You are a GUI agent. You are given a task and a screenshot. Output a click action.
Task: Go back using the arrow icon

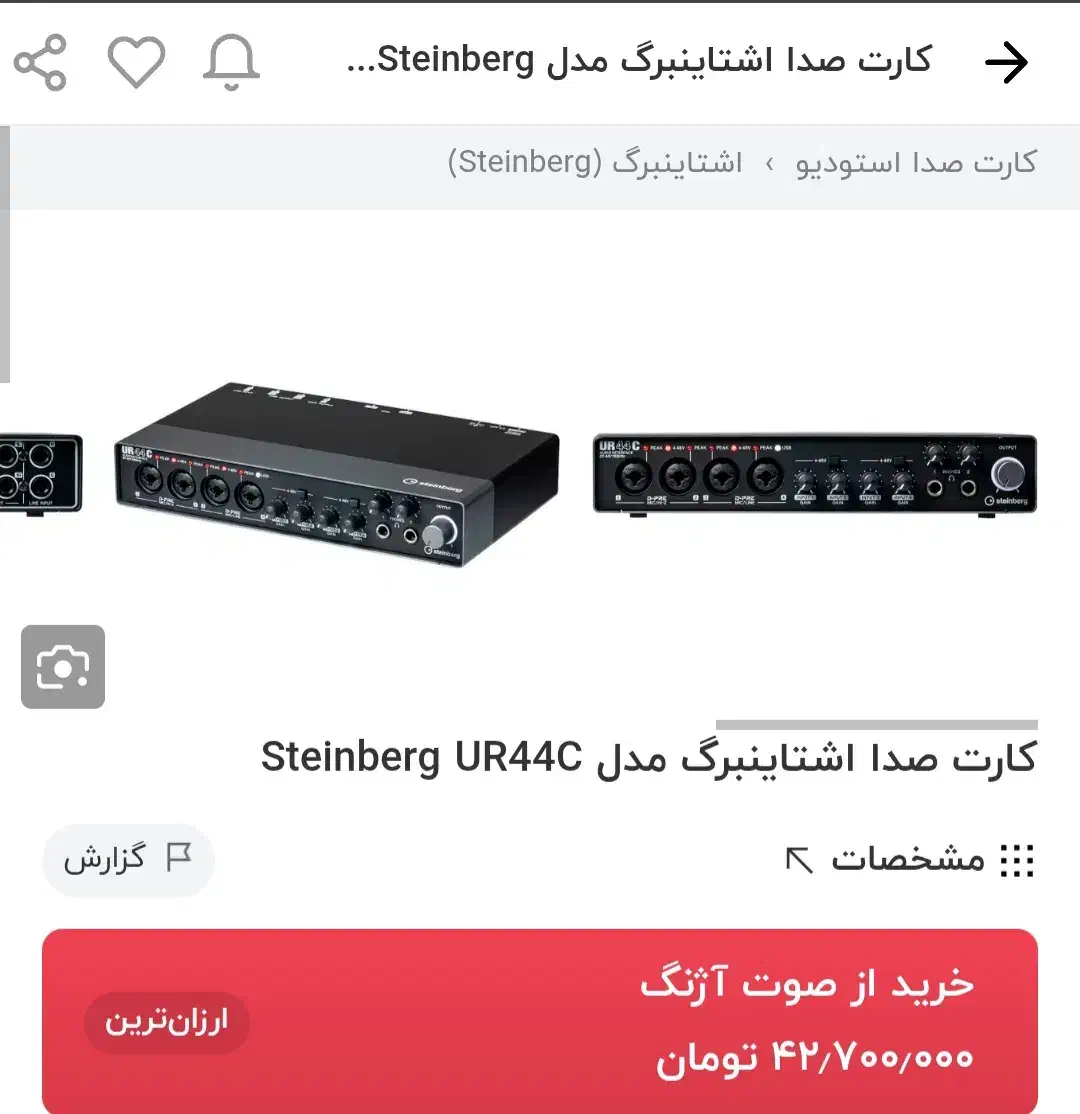click(x=1006, y=63)
